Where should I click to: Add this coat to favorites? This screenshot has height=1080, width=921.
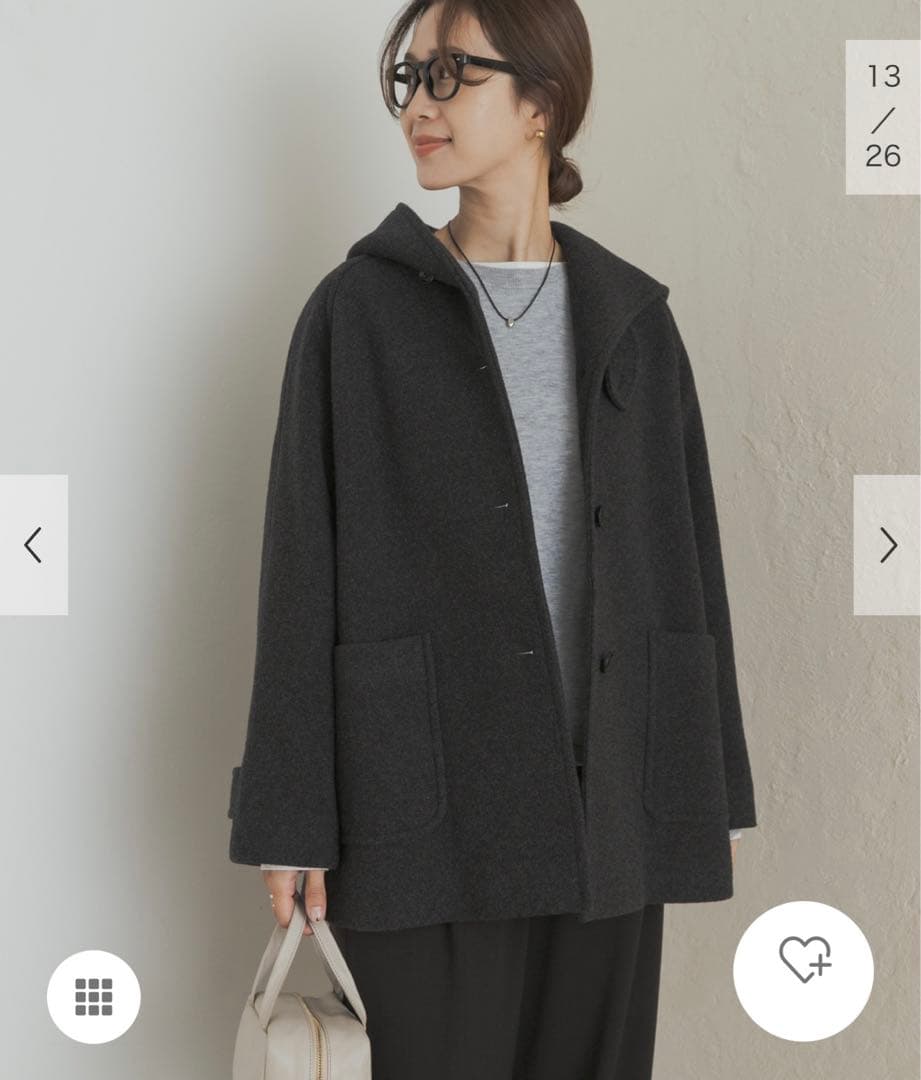[x=803, y=971]
